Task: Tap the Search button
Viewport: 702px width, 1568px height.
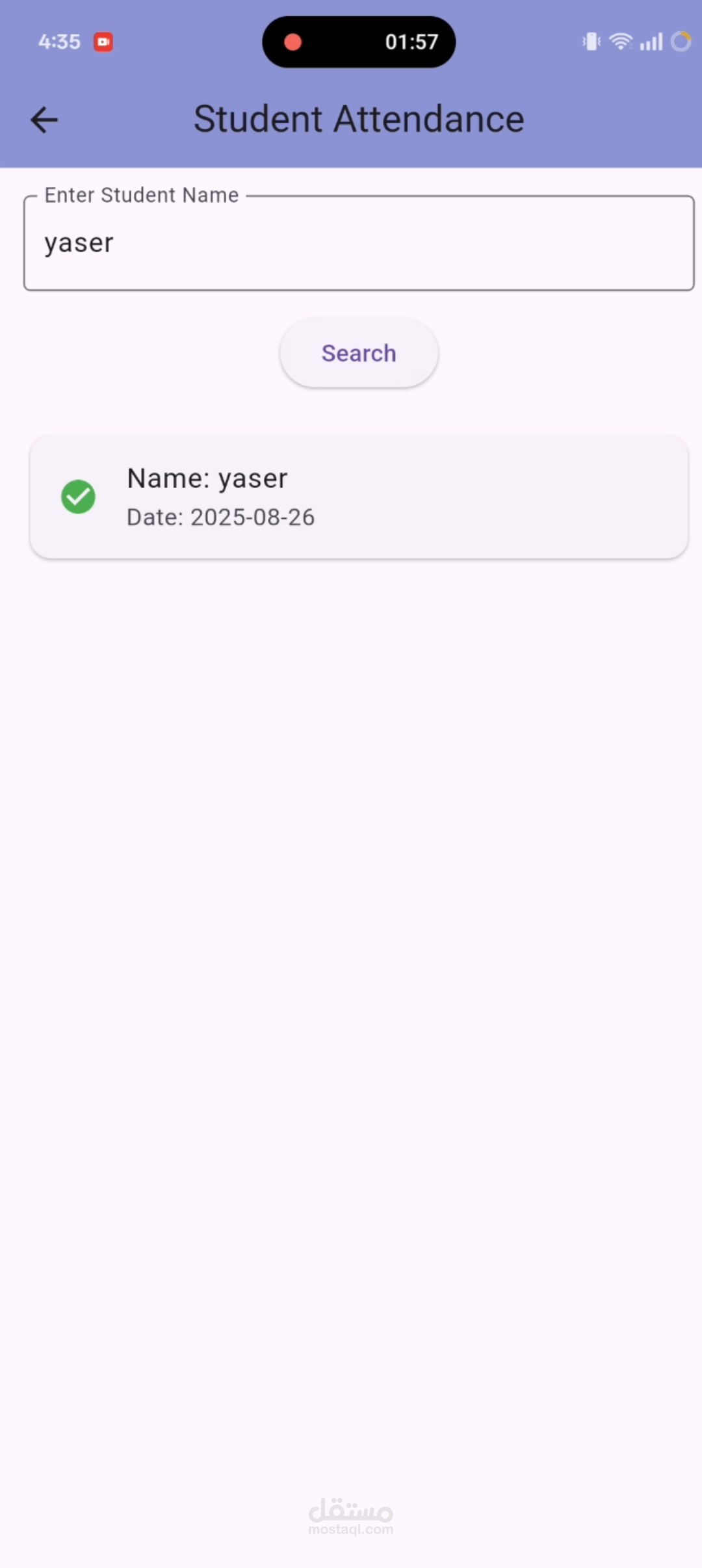Action: 359,353
